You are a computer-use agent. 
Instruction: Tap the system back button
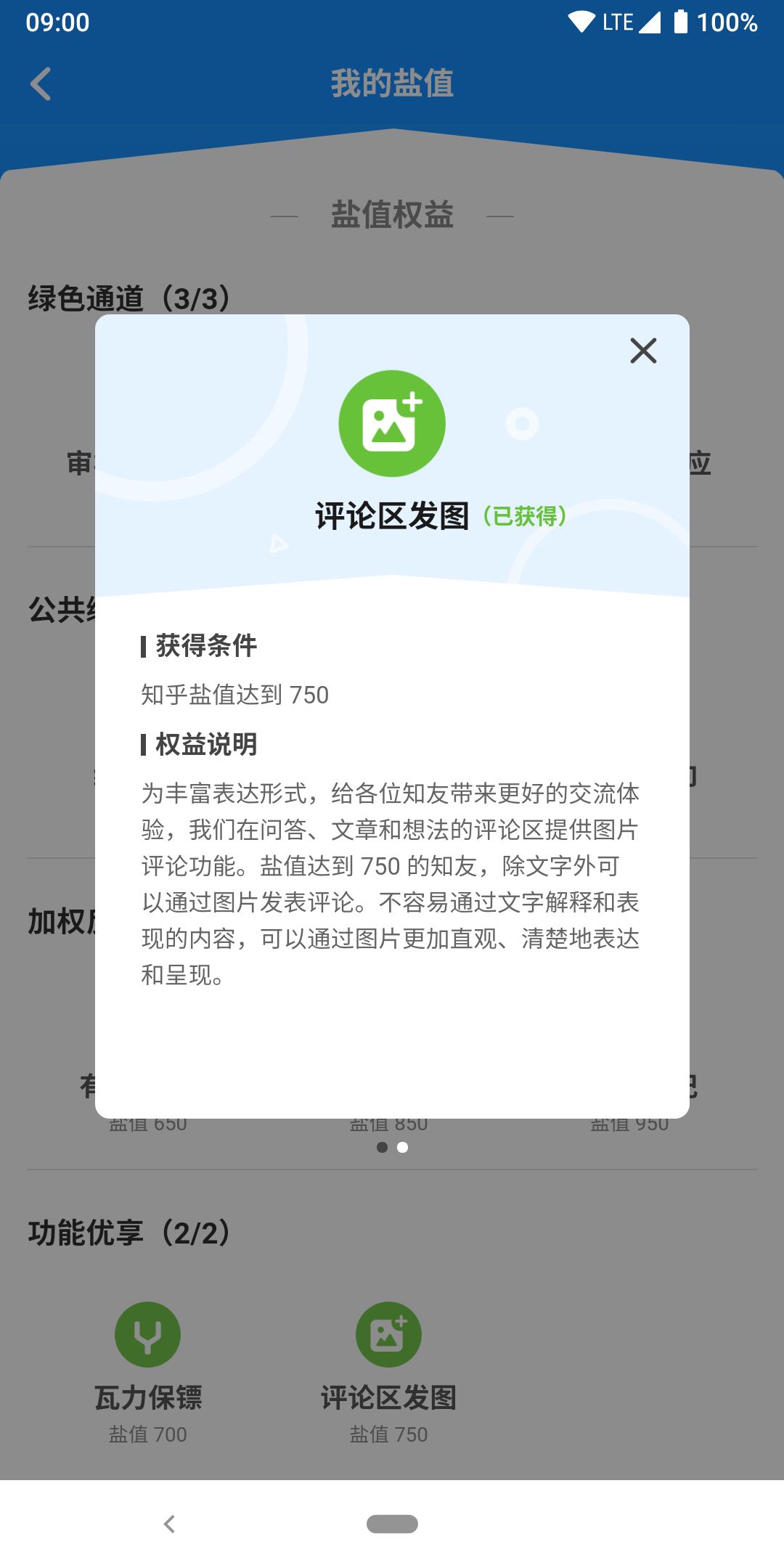click(x=169, y=1524)
